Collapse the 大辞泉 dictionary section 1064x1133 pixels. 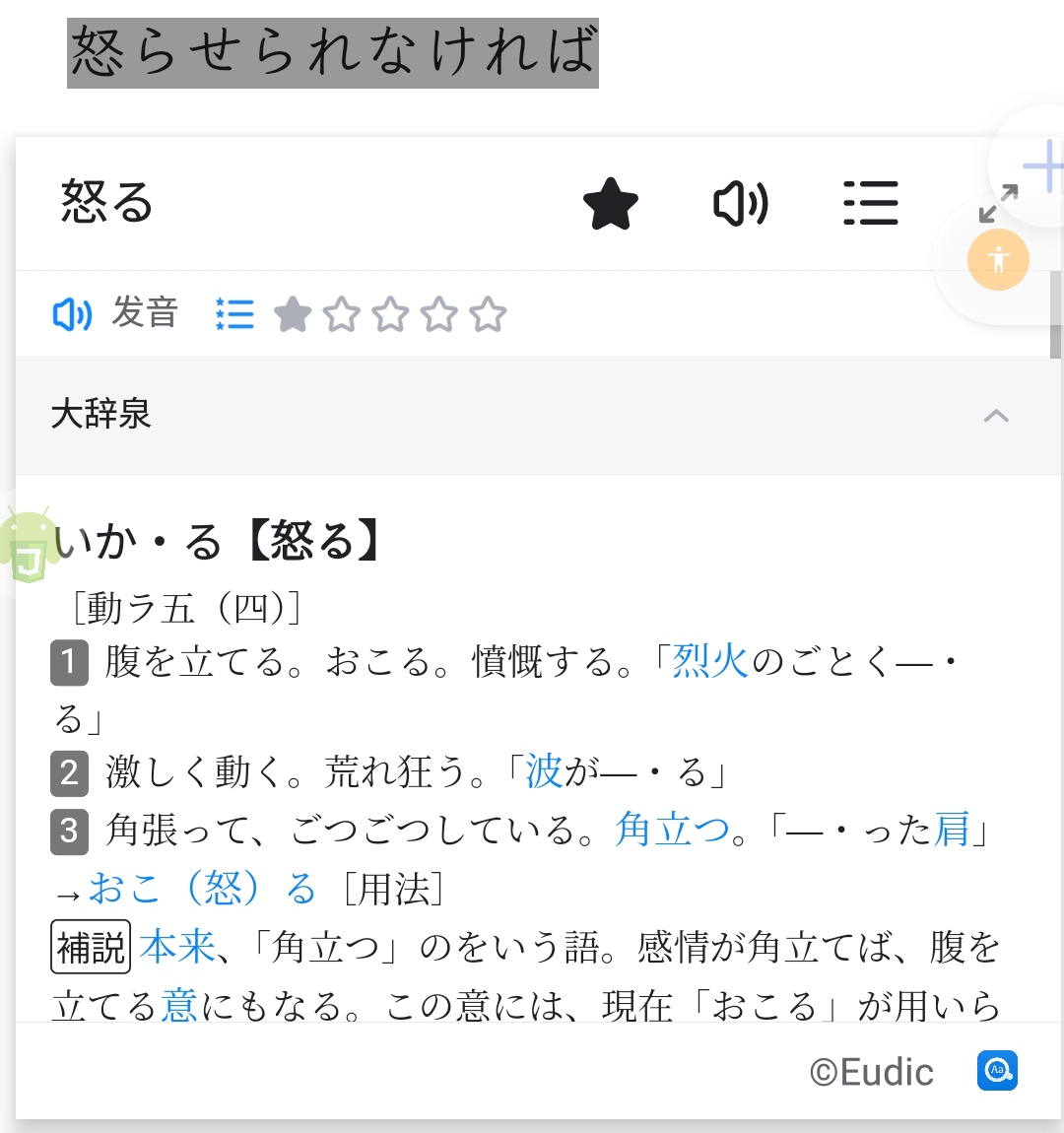point(996,415)
